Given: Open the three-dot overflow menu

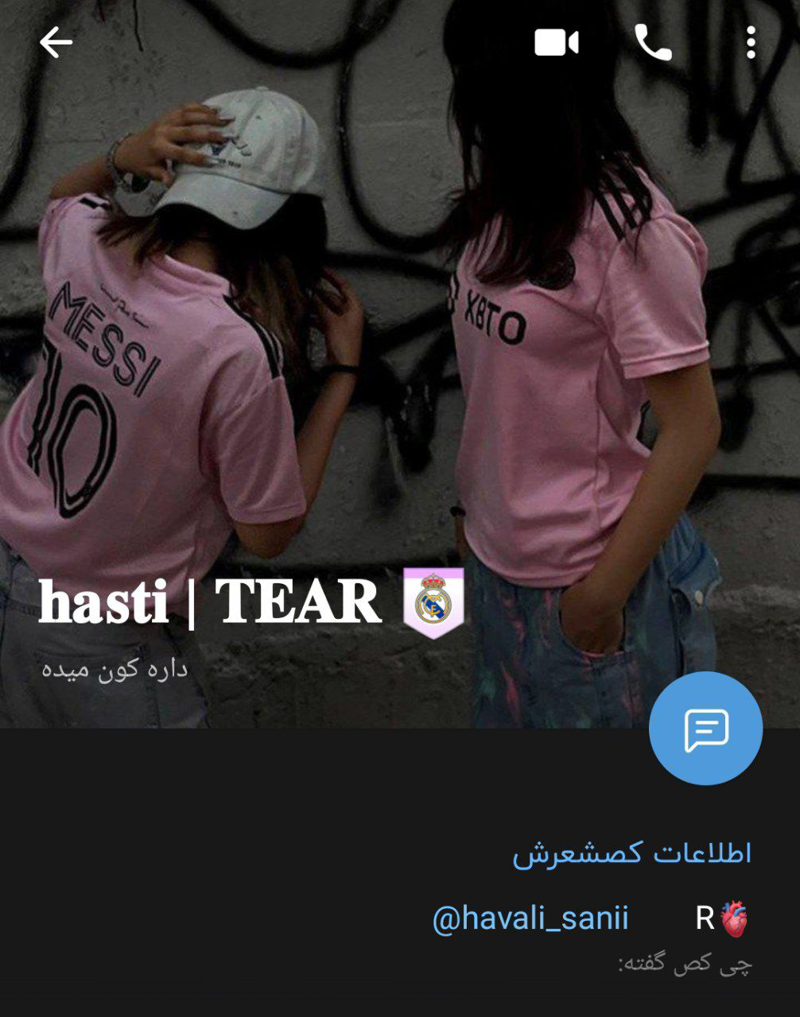Looking at the screenshot, I should pos(750,42).
